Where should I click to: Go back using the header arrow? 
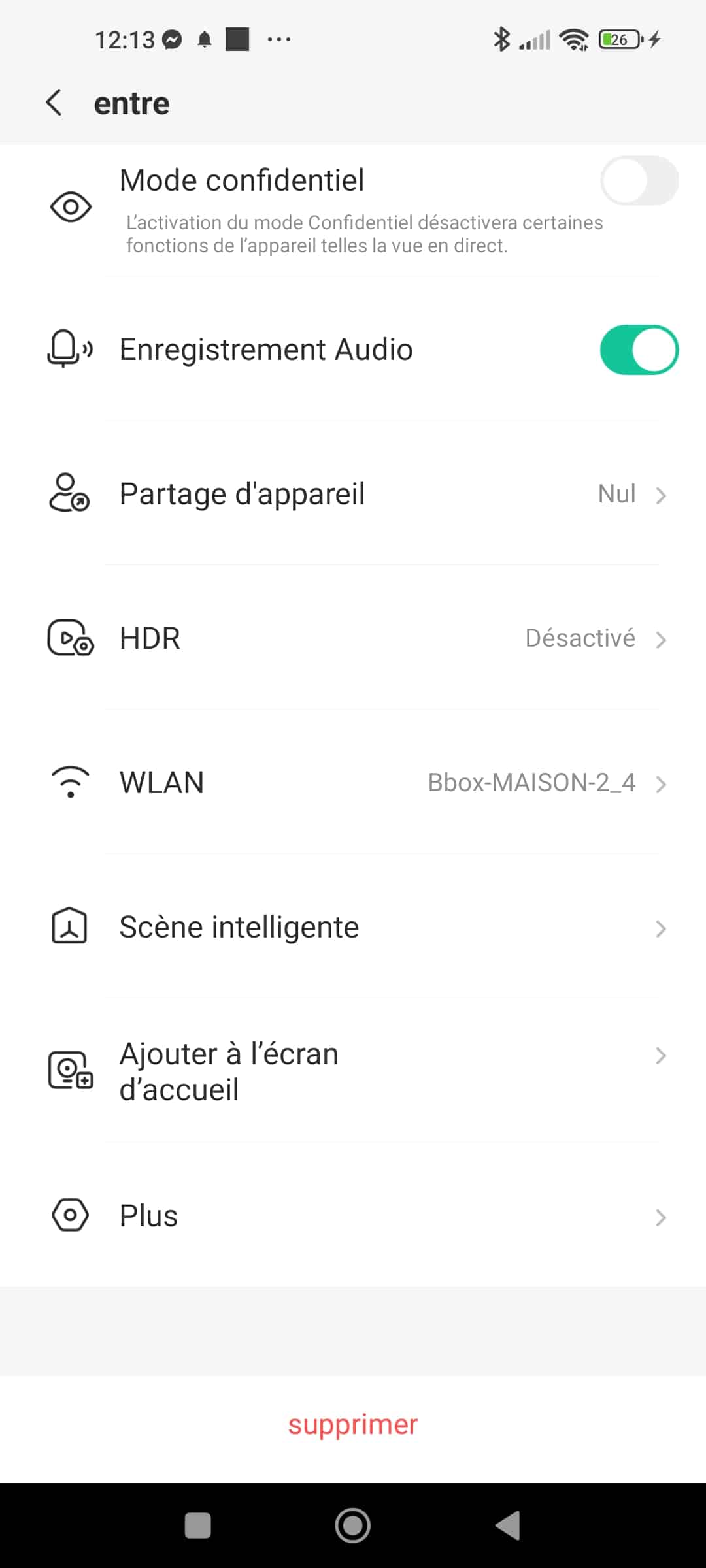point(54,103)
